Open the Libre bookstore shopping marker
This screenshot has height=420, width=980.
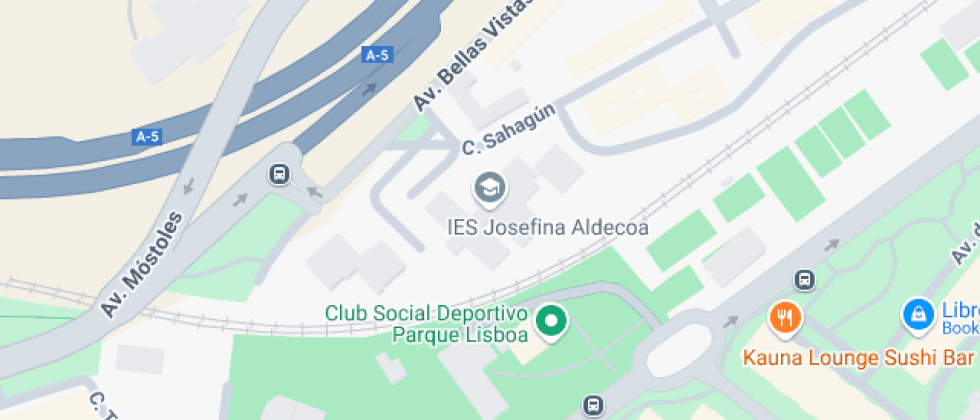click(916, 315)
